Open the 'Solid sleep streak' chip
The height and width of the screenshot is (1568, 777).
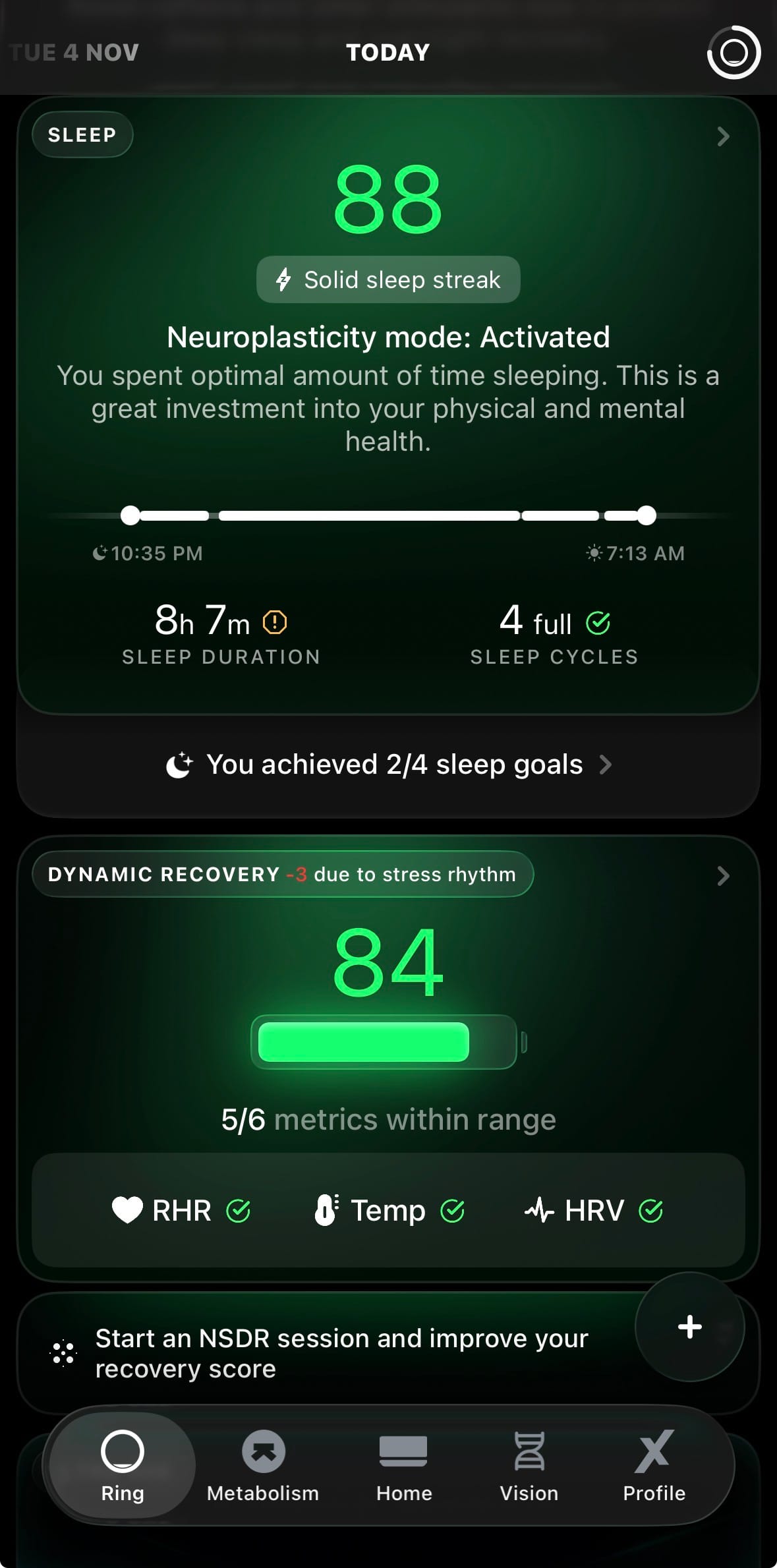388,279
